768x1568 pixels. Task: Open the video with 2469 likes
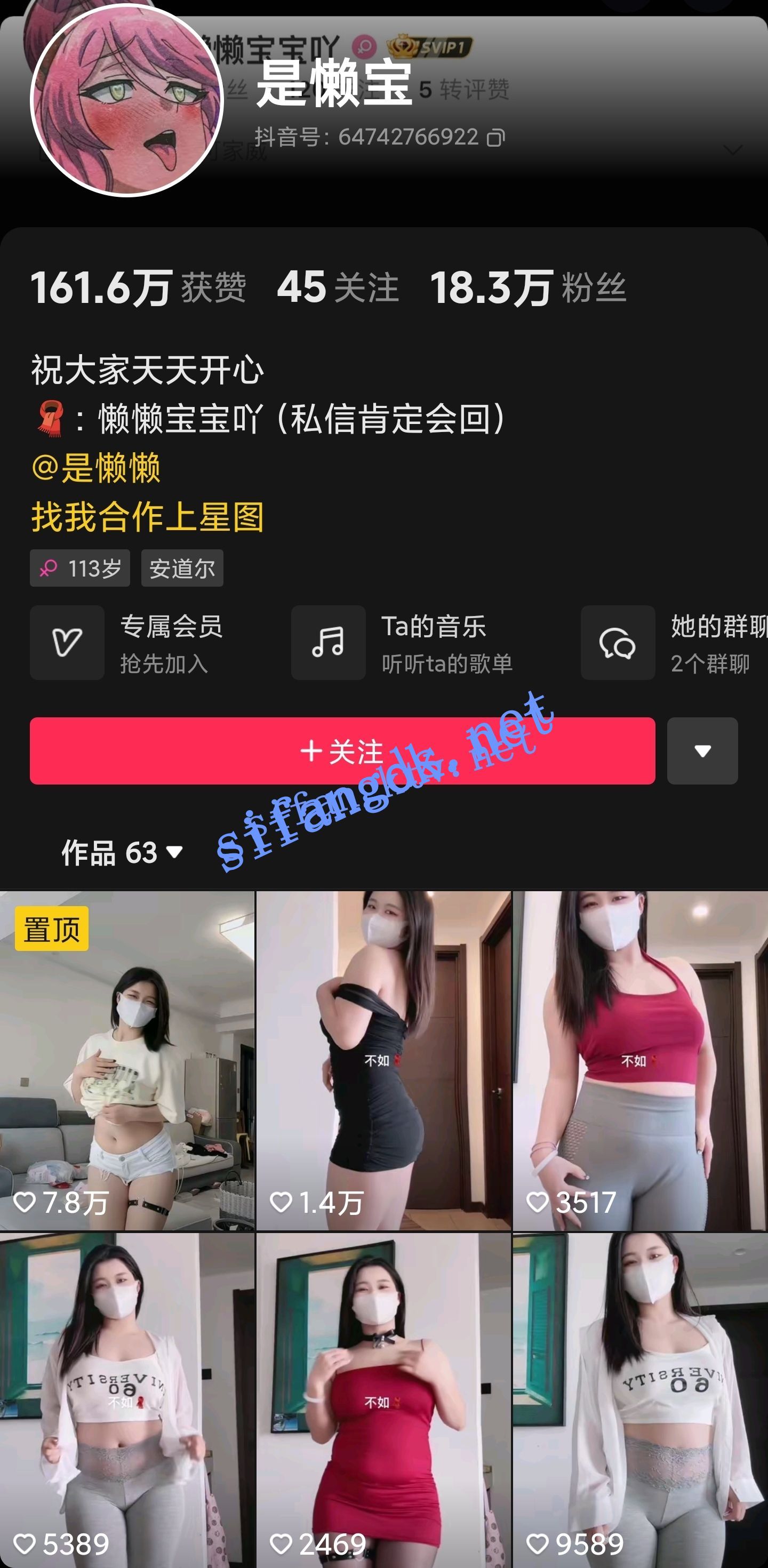pos(383,1400)
